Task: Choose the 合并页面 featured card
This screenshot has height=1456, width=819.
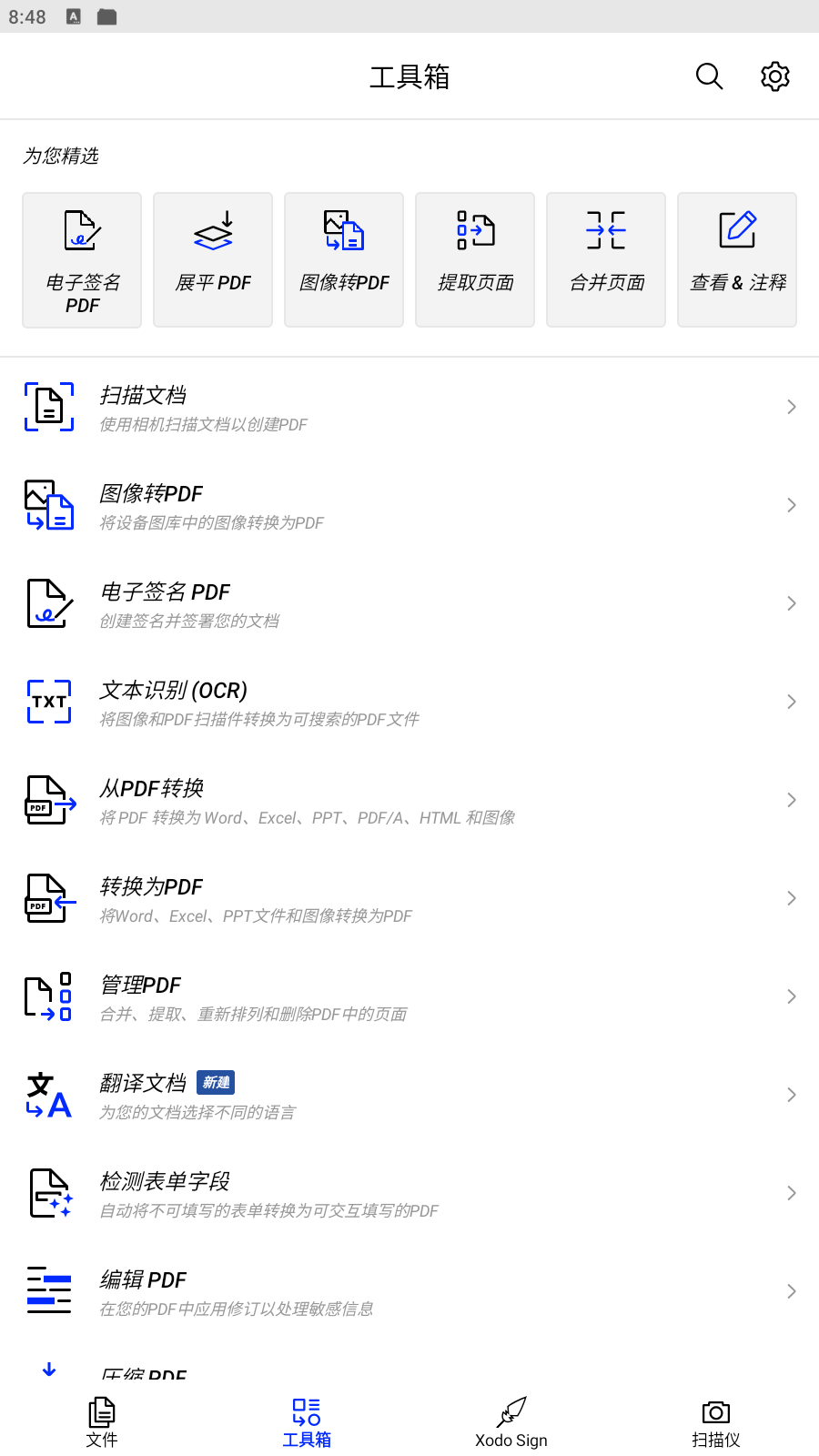Action: point(606,259)
